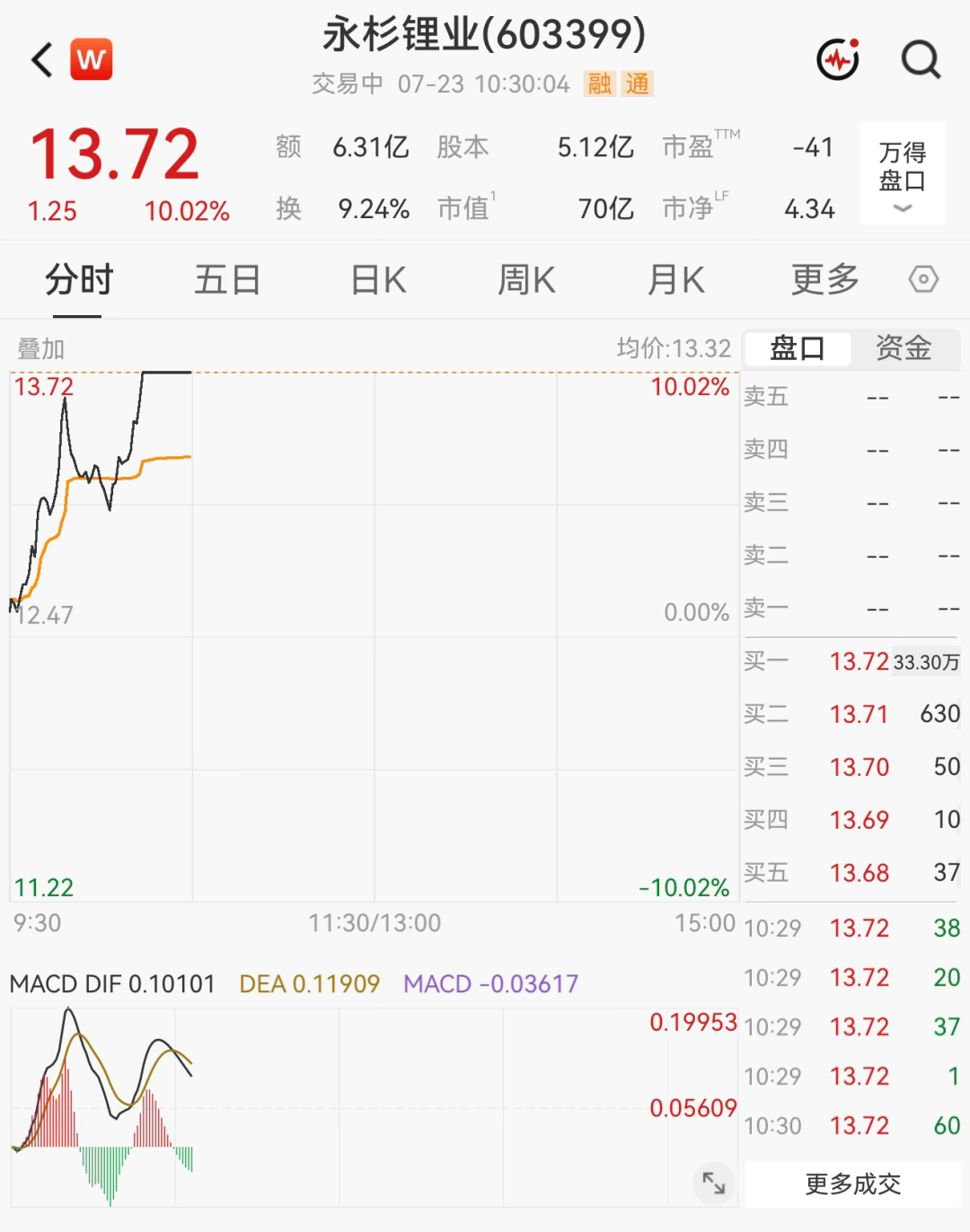Open the search magnifier icon
The image size is (970, 1232).
point(921,60)
